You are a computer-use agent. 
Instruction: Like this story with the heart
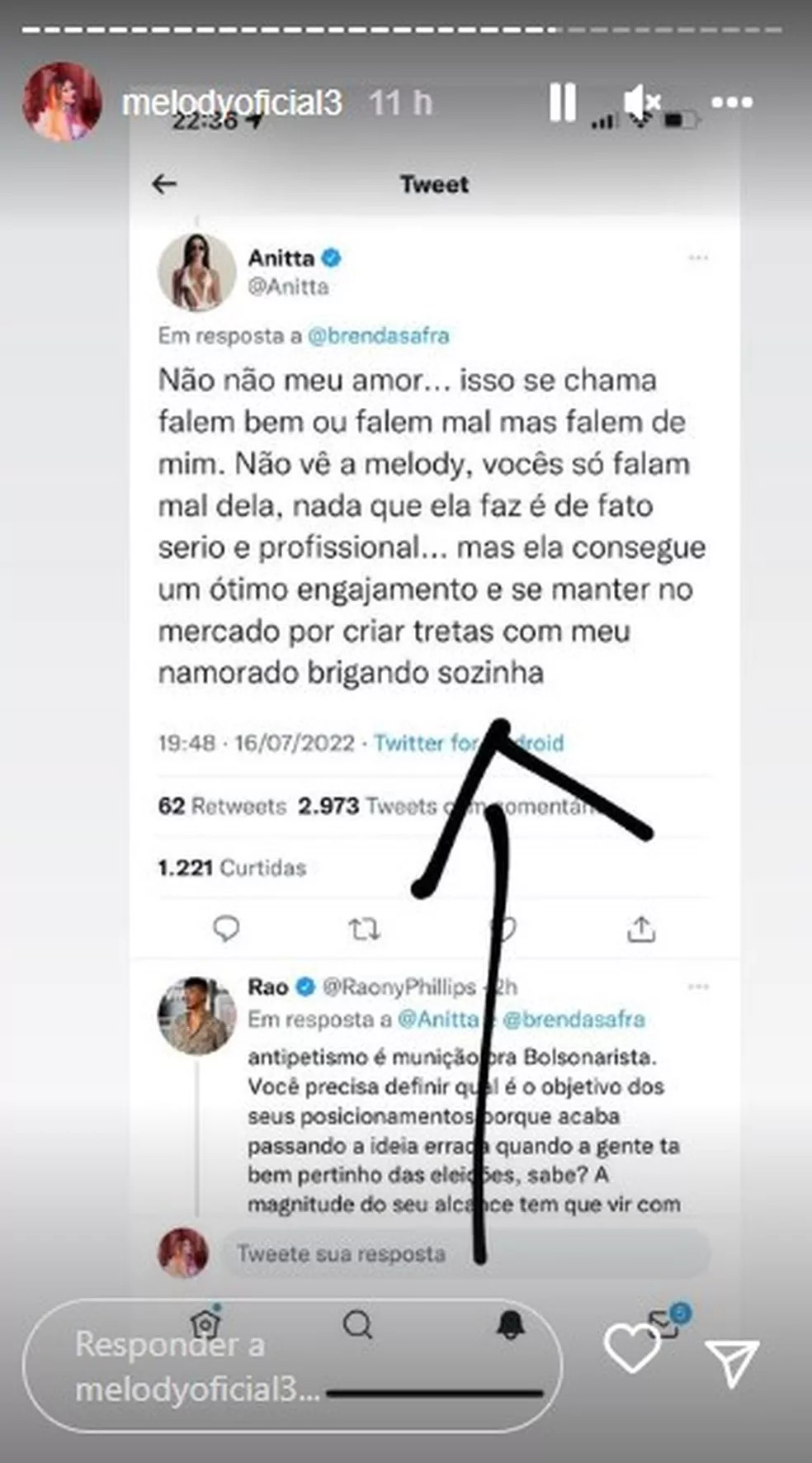(631, 1350)
